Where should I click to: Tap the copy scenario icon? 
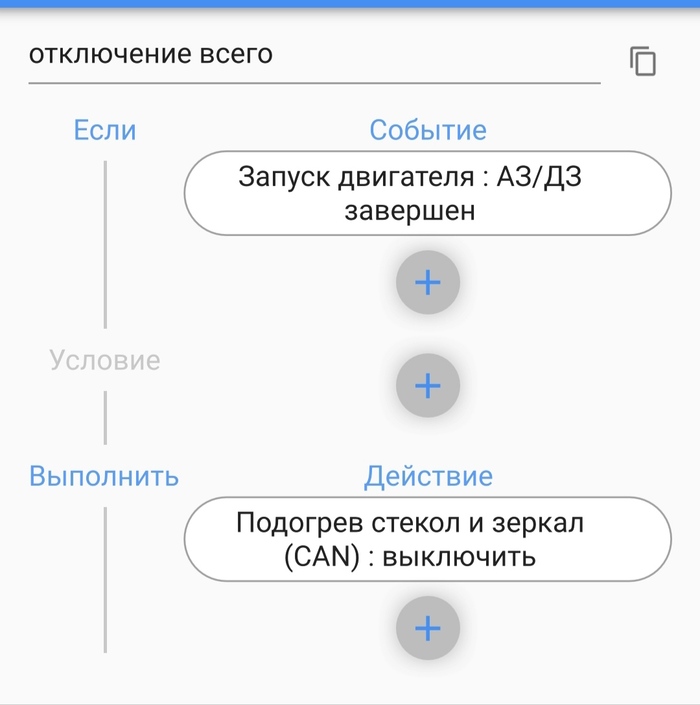coord(643,61)
